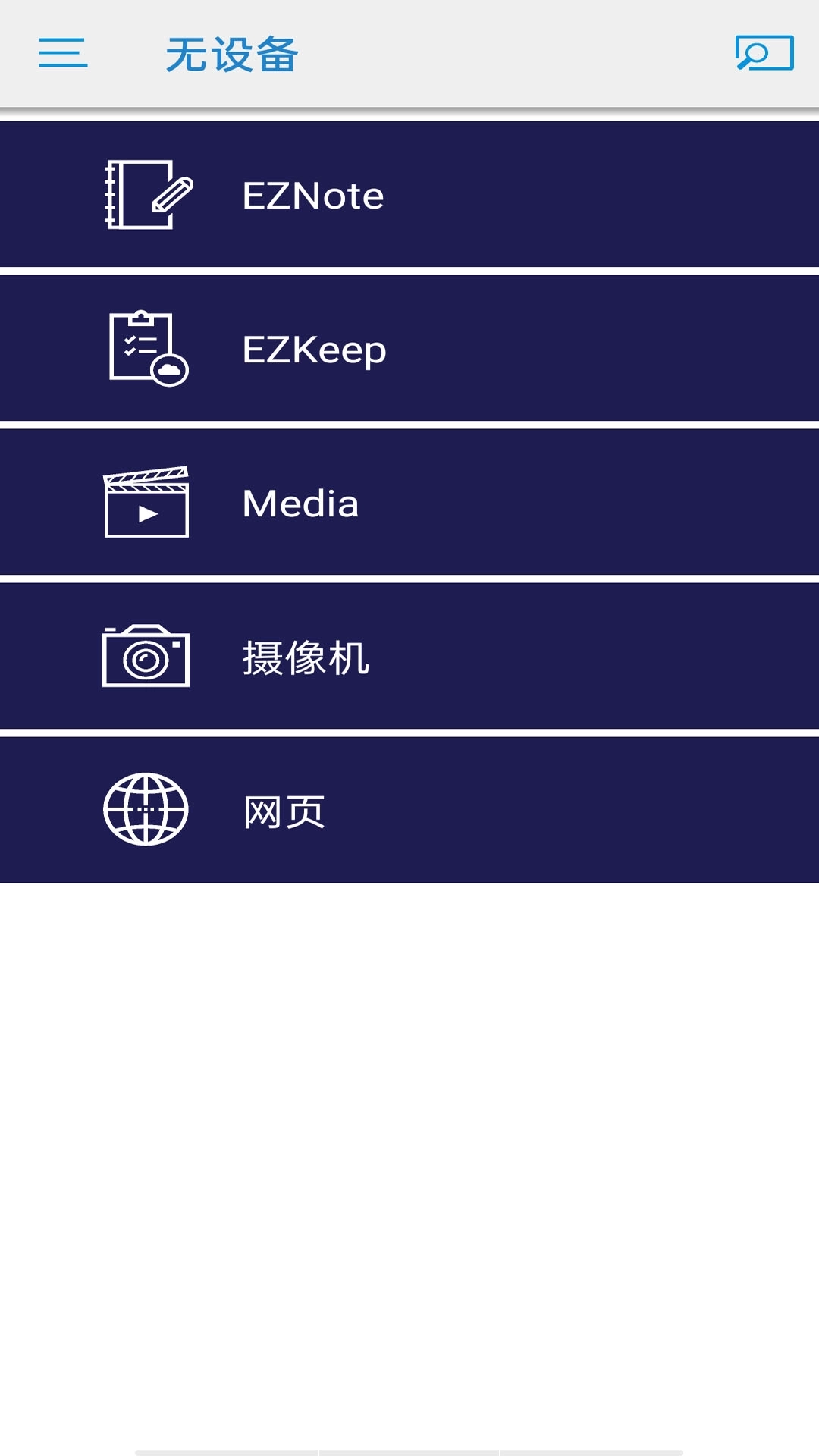Screen dimensions: 819x1456
Task: Tap the Media text label
Action: [x=299, y=504]
